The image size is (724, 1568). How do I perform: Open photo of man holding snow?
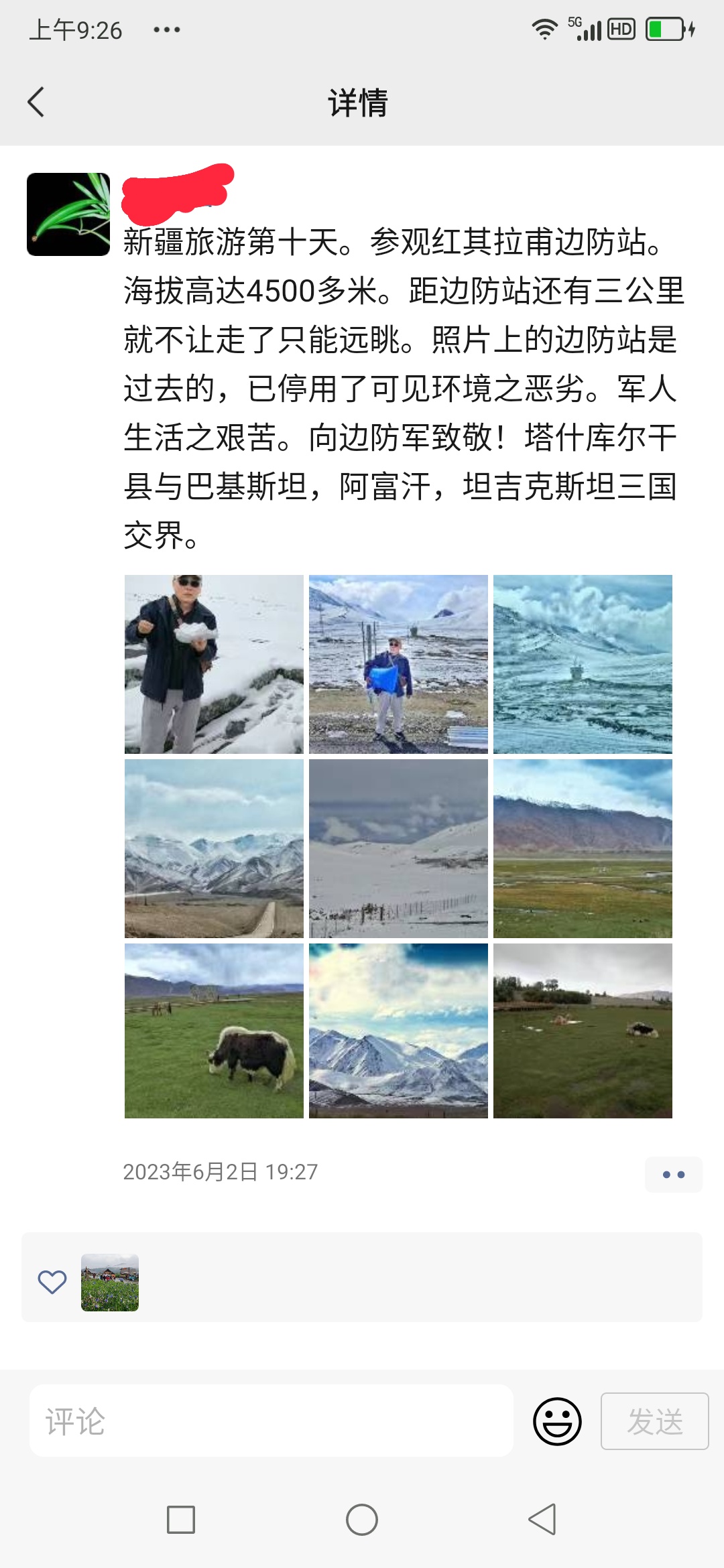[214, 664]
